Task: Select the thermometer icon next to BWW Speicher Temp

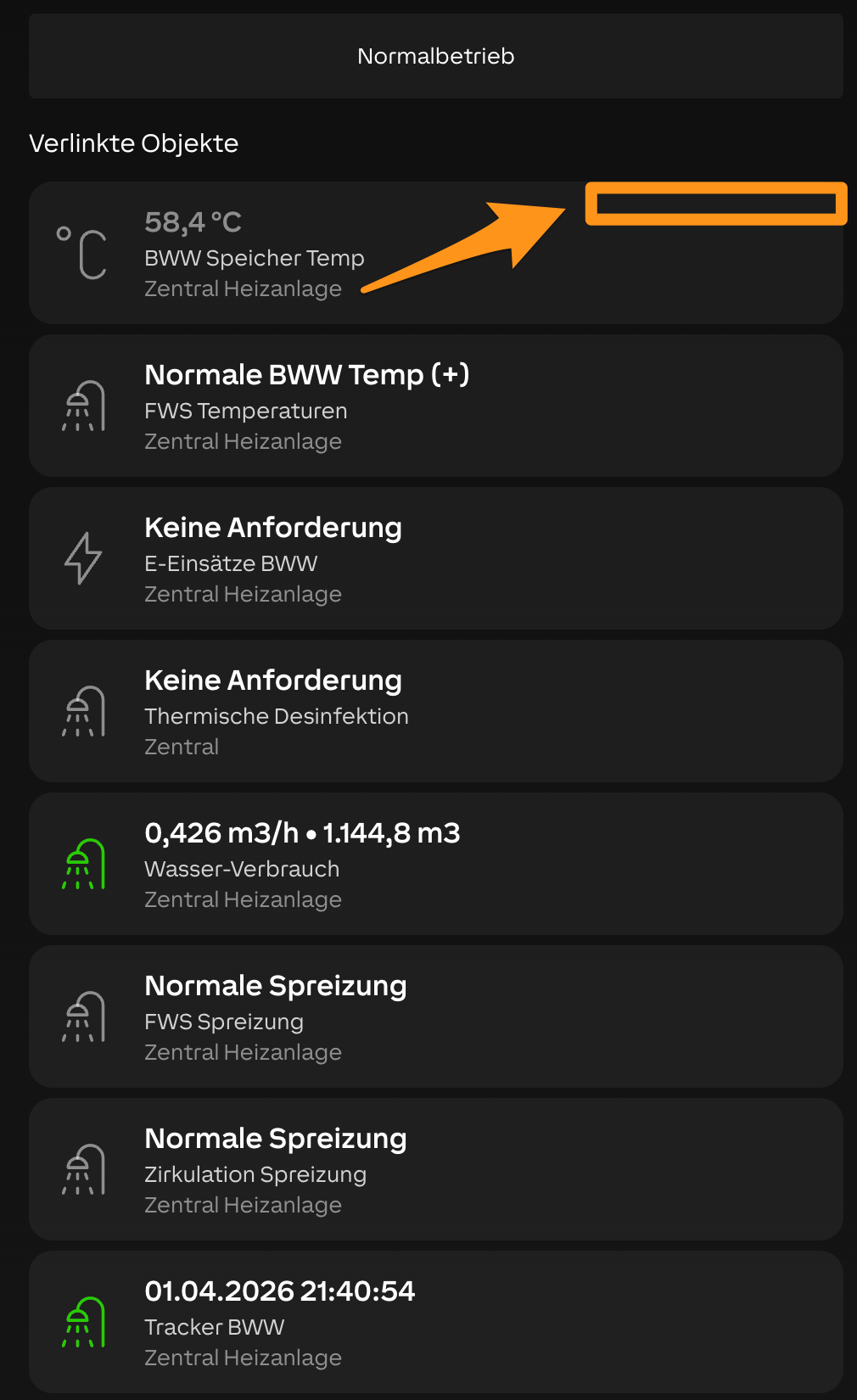Action: [x=82, y=252]
